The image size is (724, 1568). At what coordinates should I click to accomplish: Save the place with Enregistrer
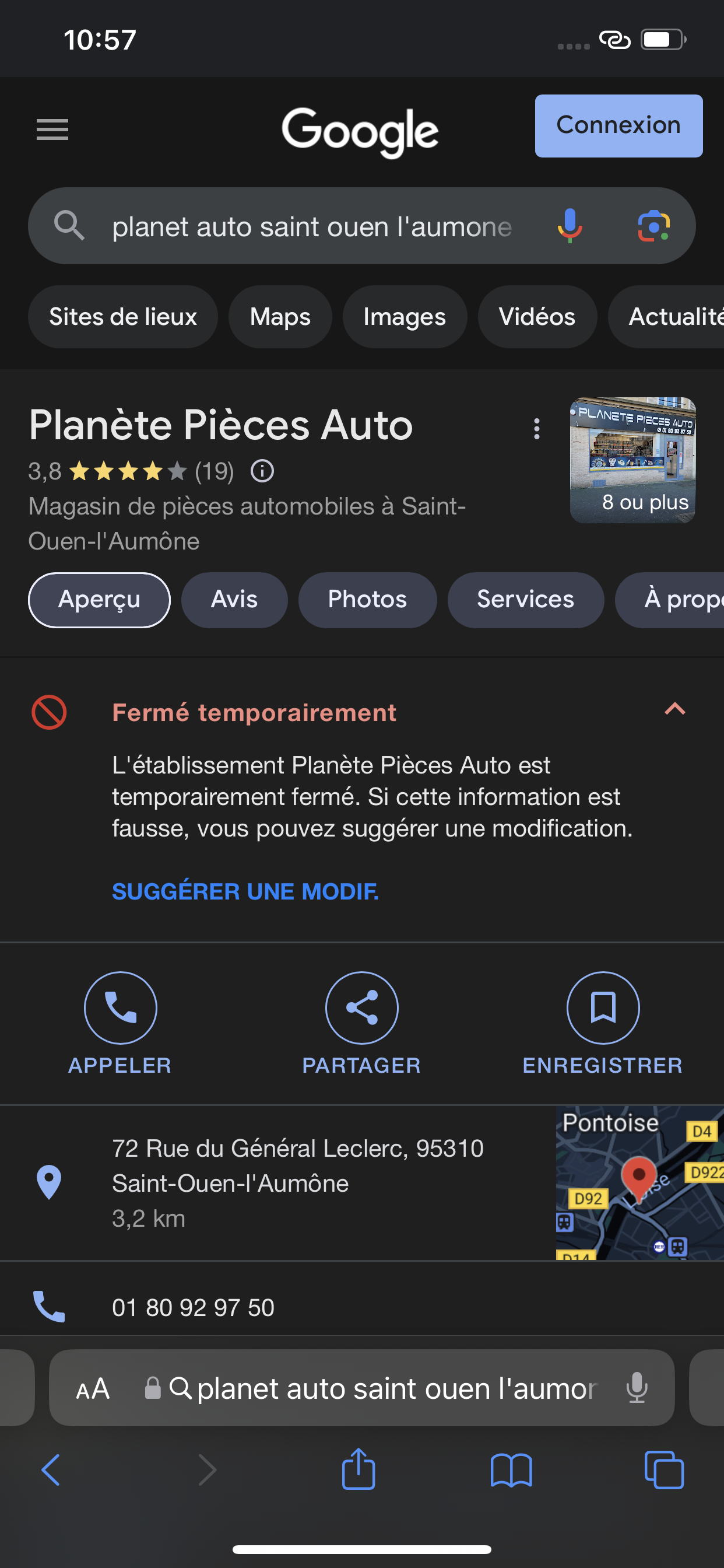pyautogui.click(x=602, y=1023)
